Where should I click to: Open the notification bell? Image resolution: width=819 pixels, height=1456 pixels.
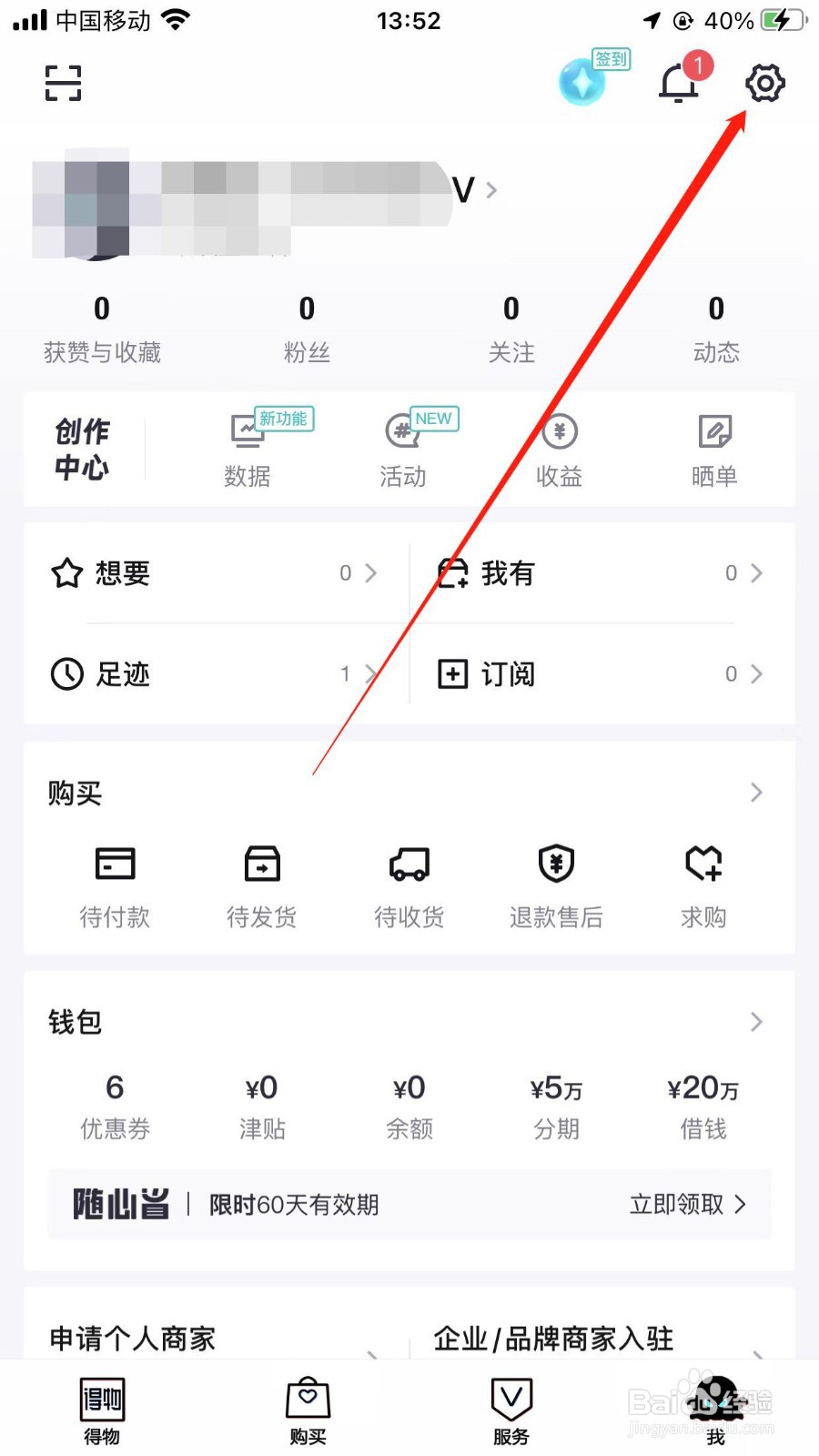pos(678,83)
